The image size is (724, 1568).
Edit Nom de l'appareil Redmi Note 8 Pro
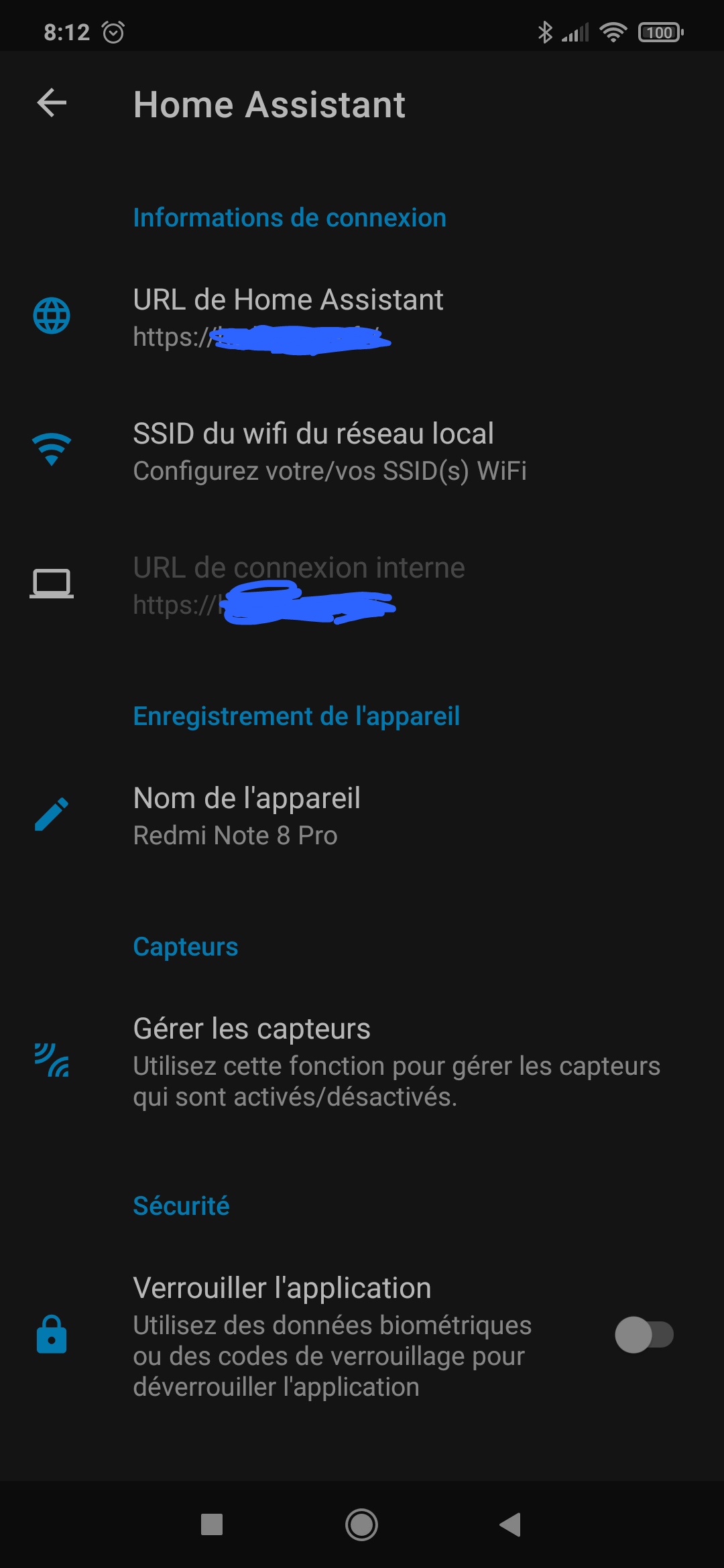coord(362,815)
